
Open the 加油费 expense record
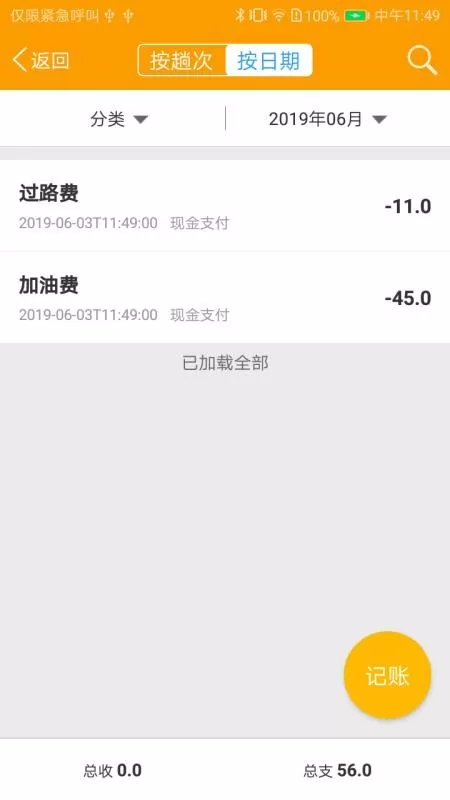point(225,297)
